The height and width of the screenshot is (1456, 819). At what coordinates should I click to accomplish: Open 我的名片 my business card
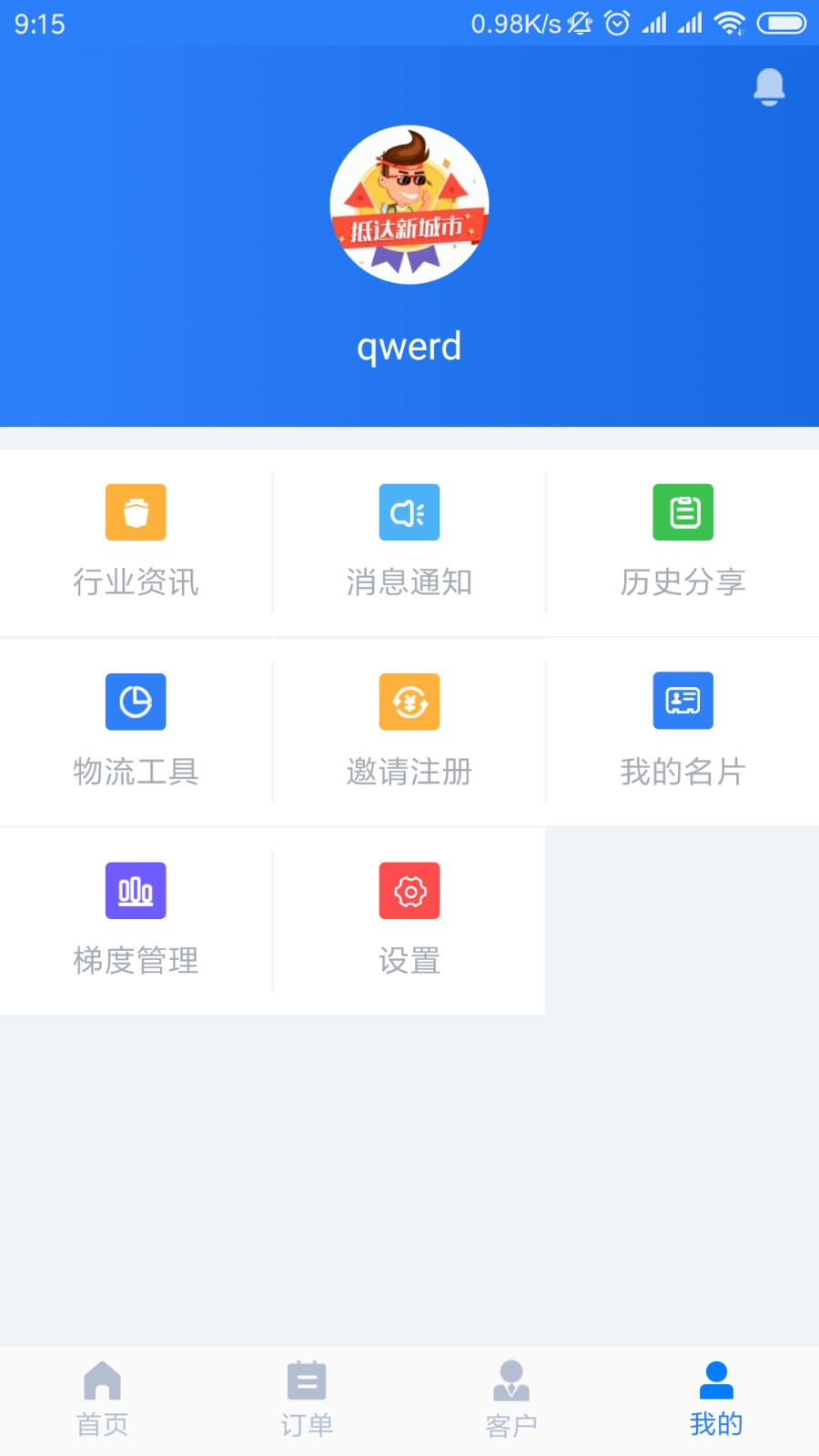682,733
